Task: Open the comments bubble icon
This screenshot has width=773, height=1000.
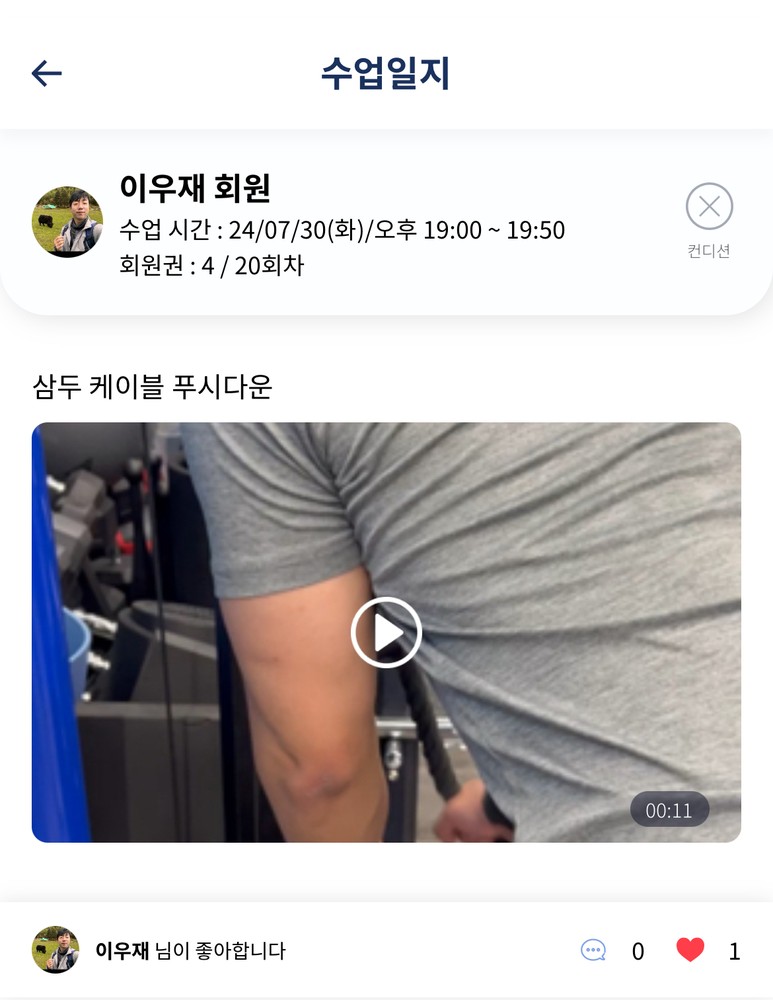Action: [x=593, y=950]
